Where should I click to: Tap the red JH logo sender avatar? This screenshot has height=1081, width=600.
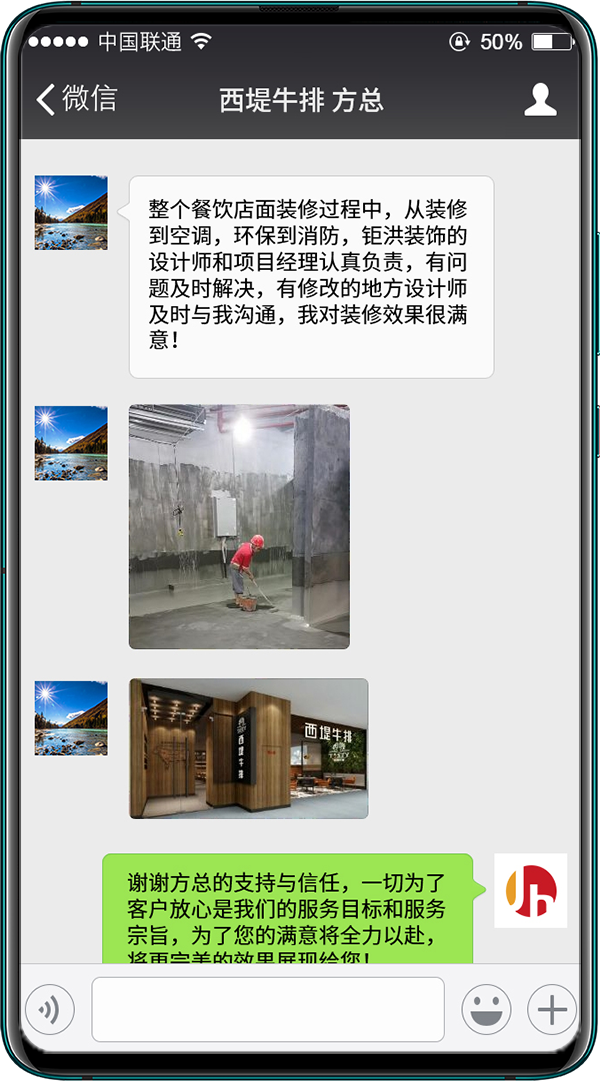coord(530,891)
